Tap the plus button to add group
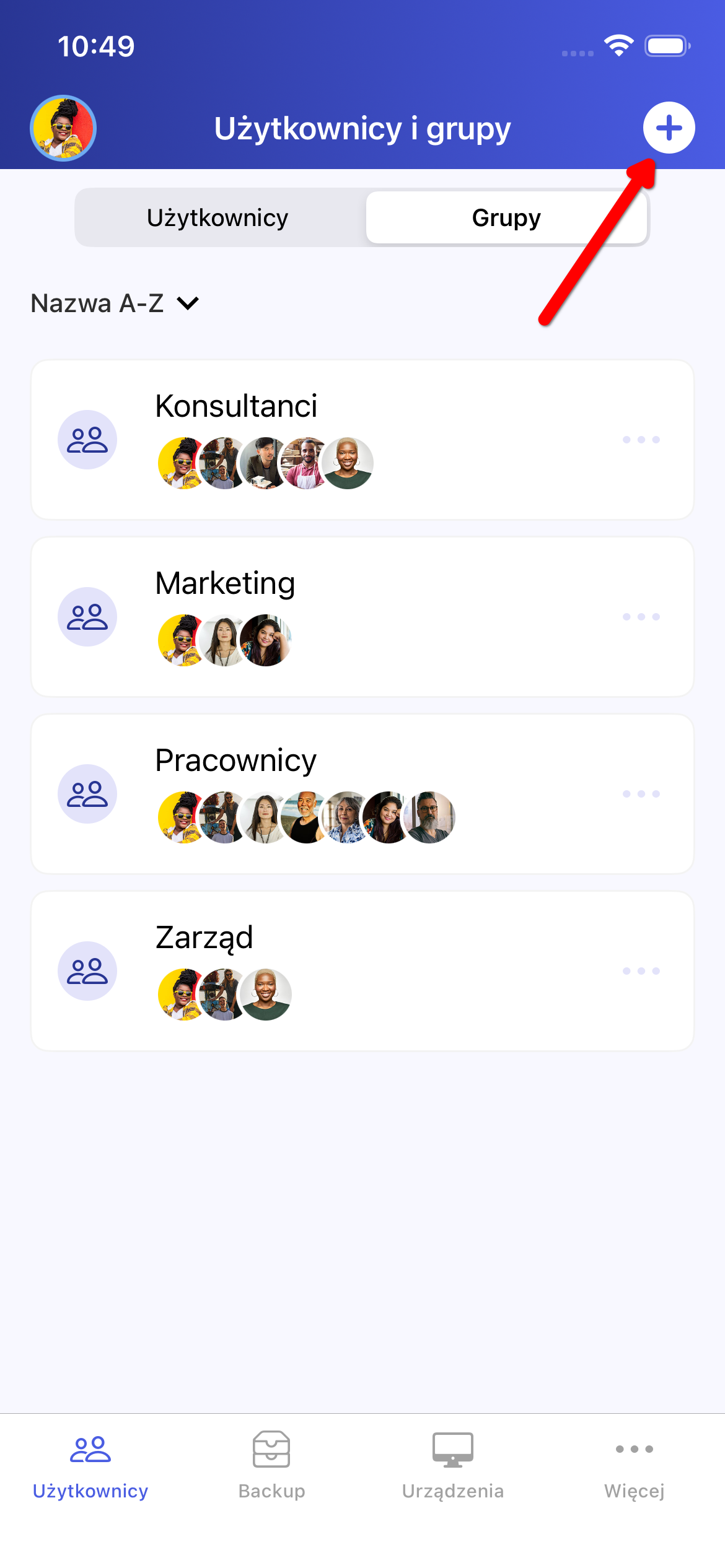 pos(669,128)
